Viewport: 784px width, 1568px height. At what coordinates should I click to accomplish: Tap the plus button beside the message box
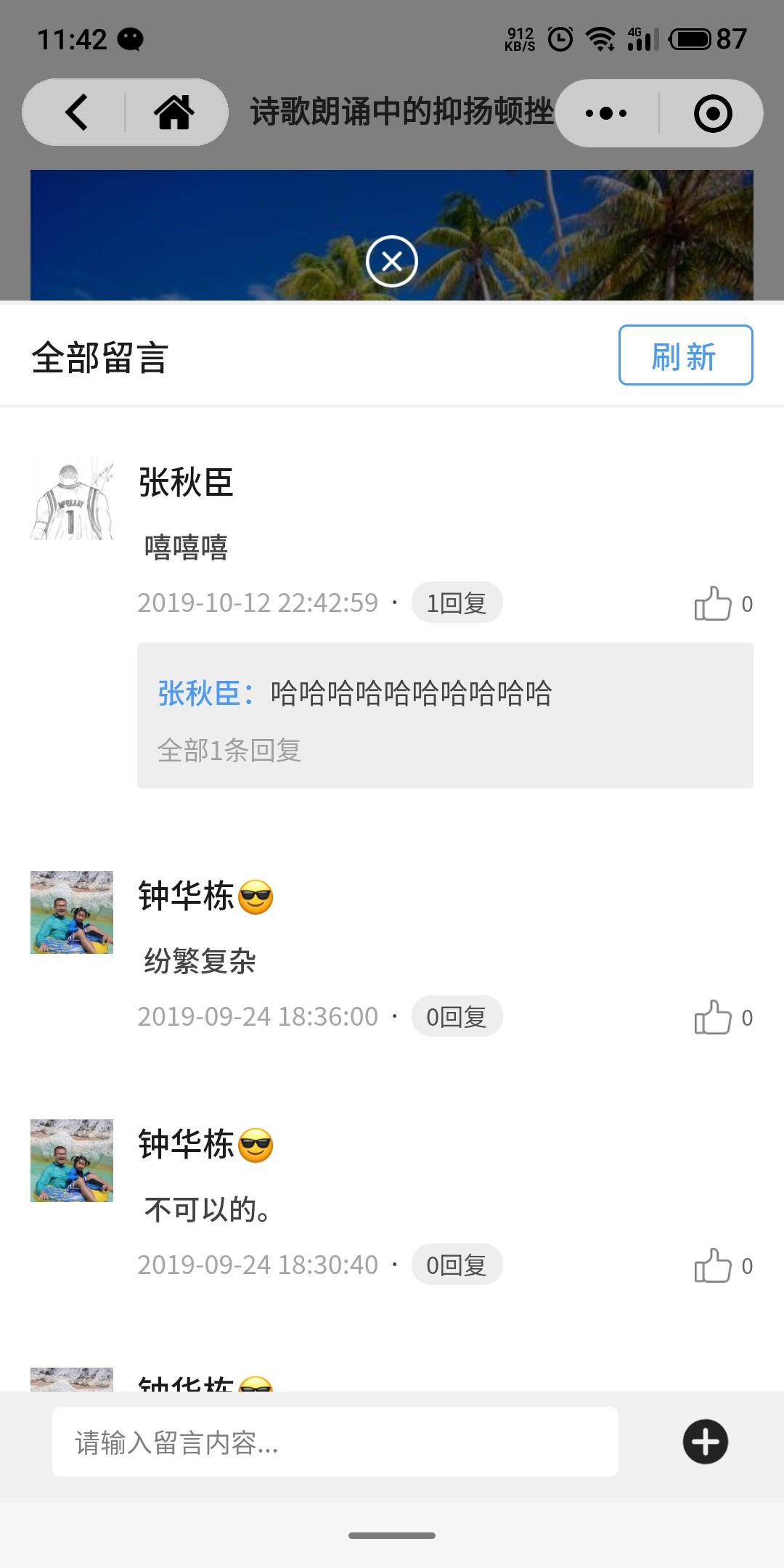pyautogui.click(x=705, y=1442)
